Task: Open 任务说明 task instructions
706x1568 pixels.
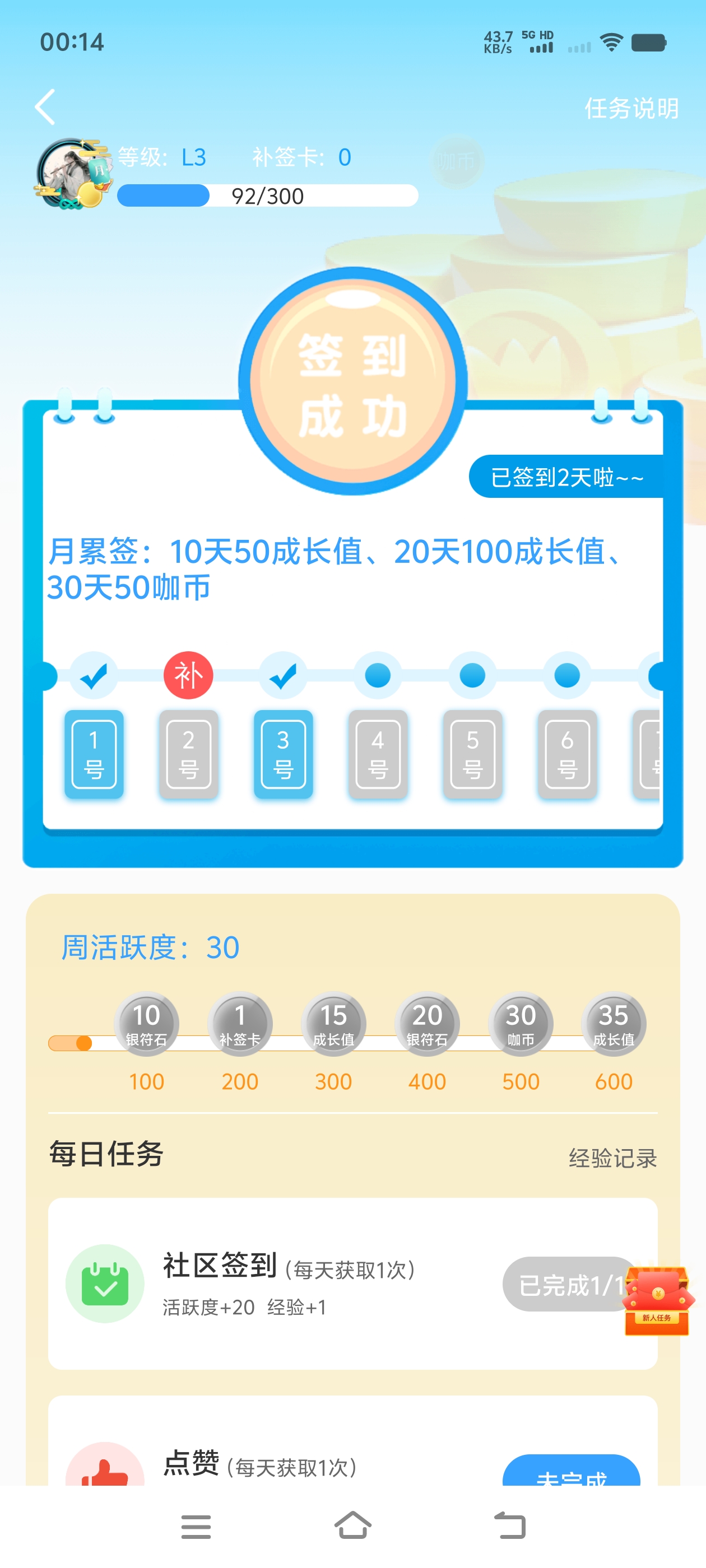Action: coord(631,108)
